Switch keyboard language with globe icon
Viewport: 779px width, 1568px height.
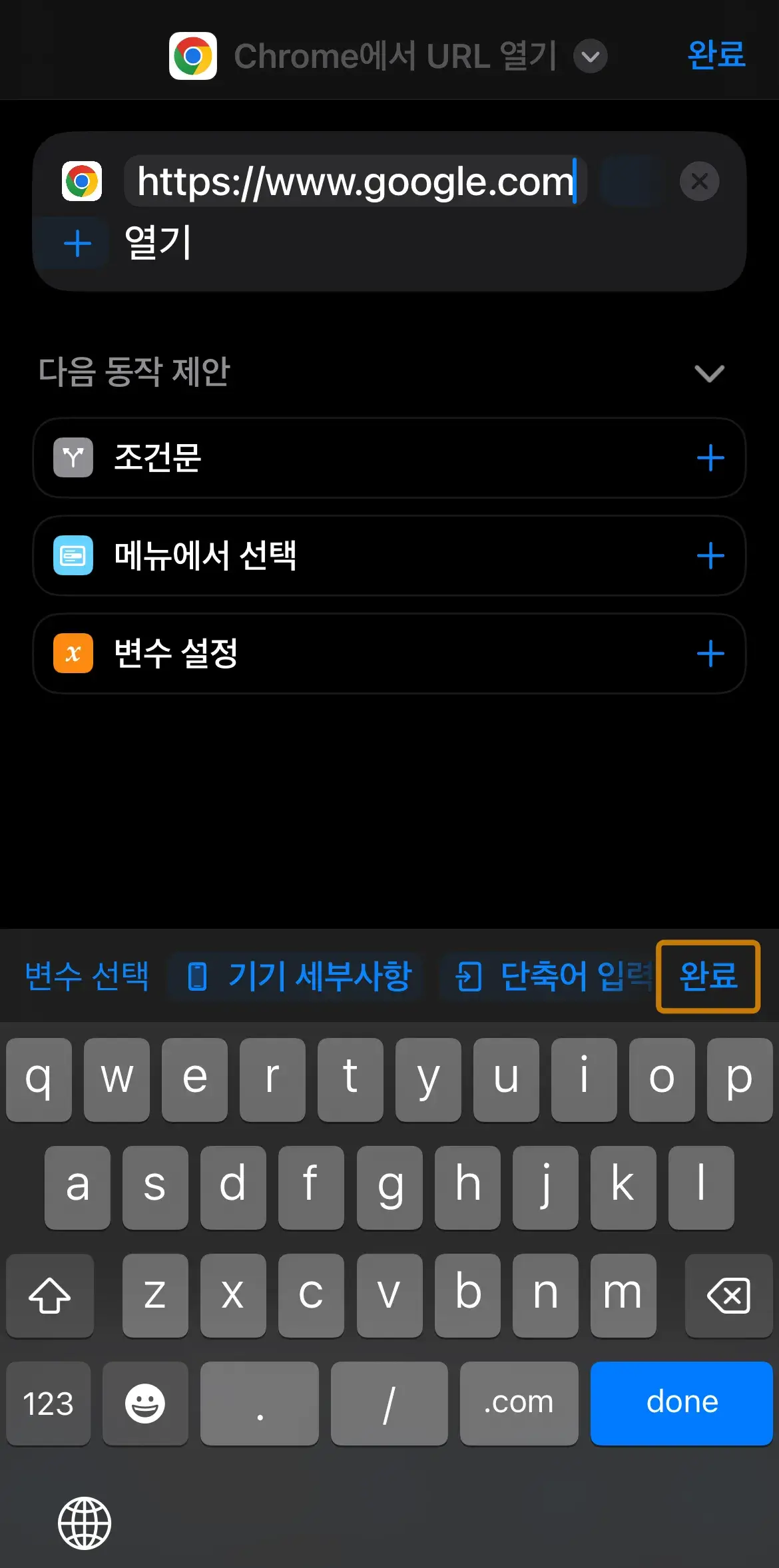[x=85, y=1523]
